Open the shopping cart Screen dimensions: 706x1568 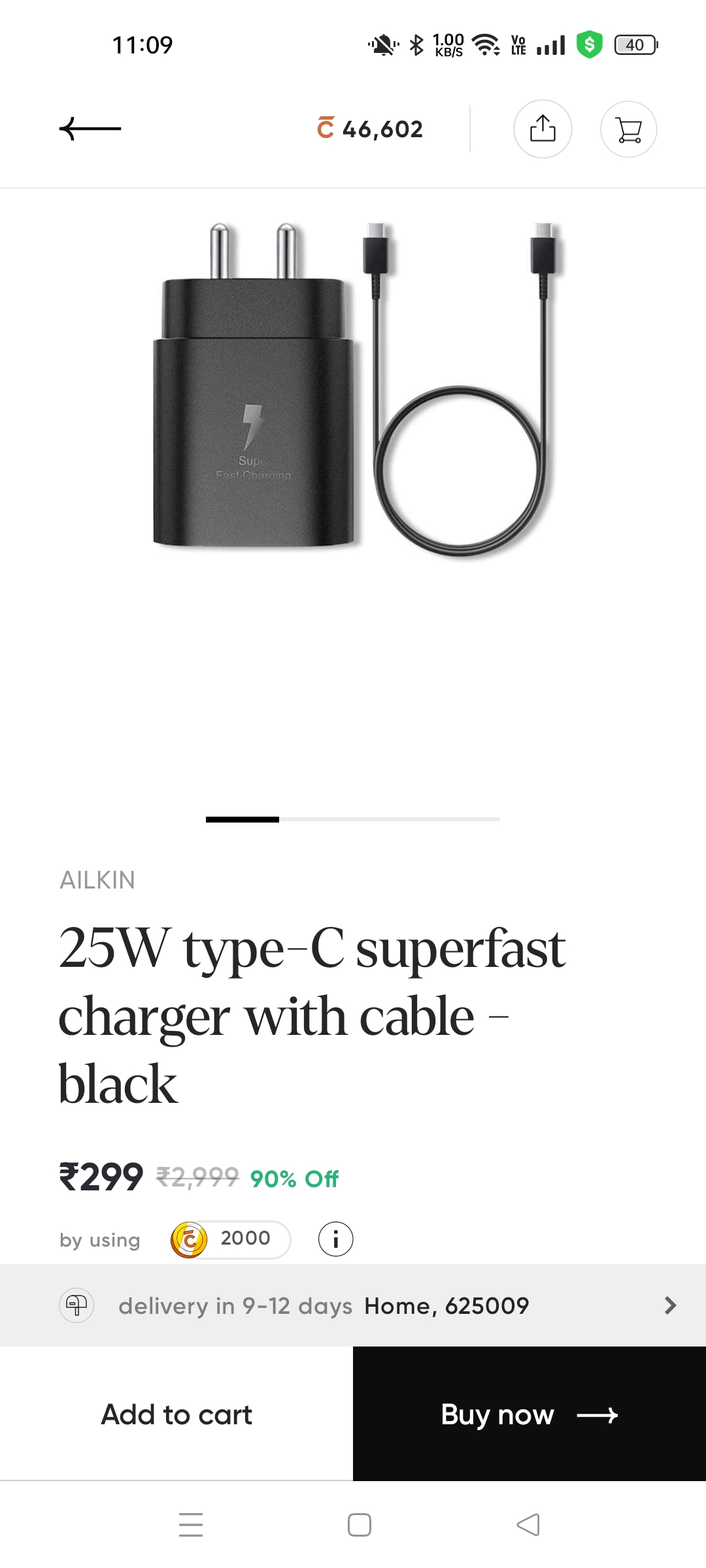point(628,129)
